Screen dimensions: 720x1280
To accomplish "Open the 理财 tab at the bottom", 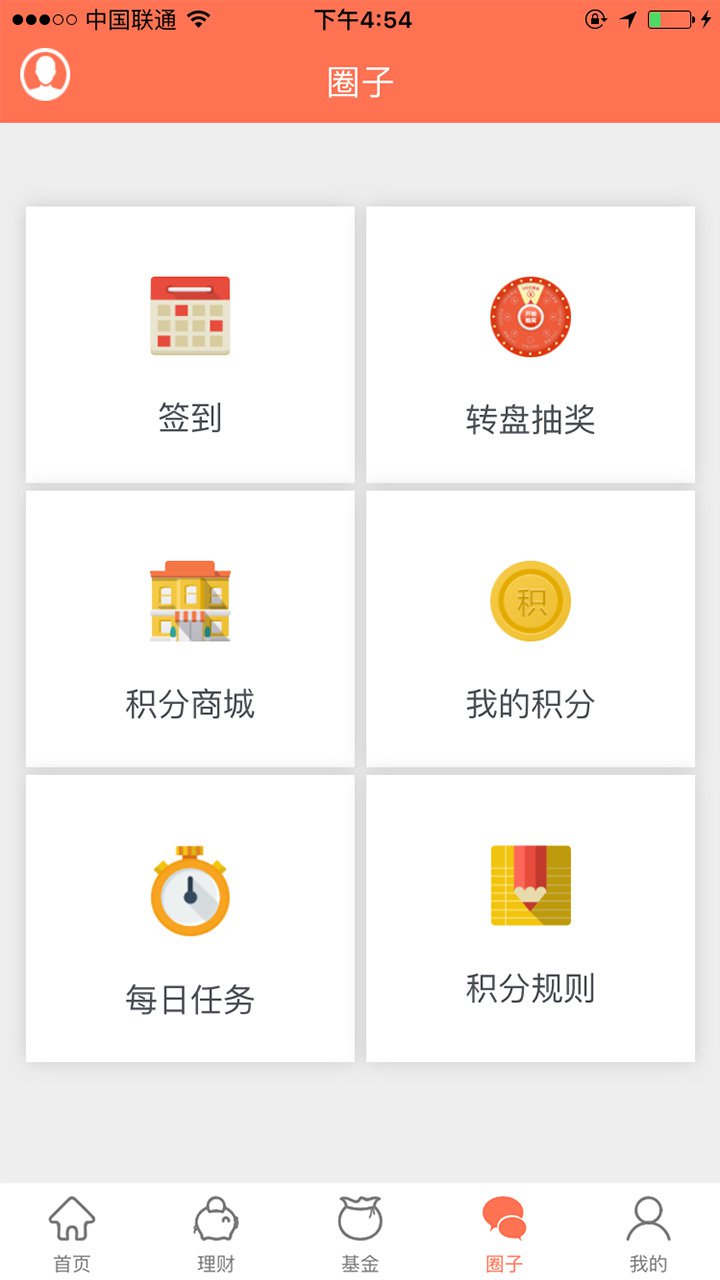I will click(214, 1230).
